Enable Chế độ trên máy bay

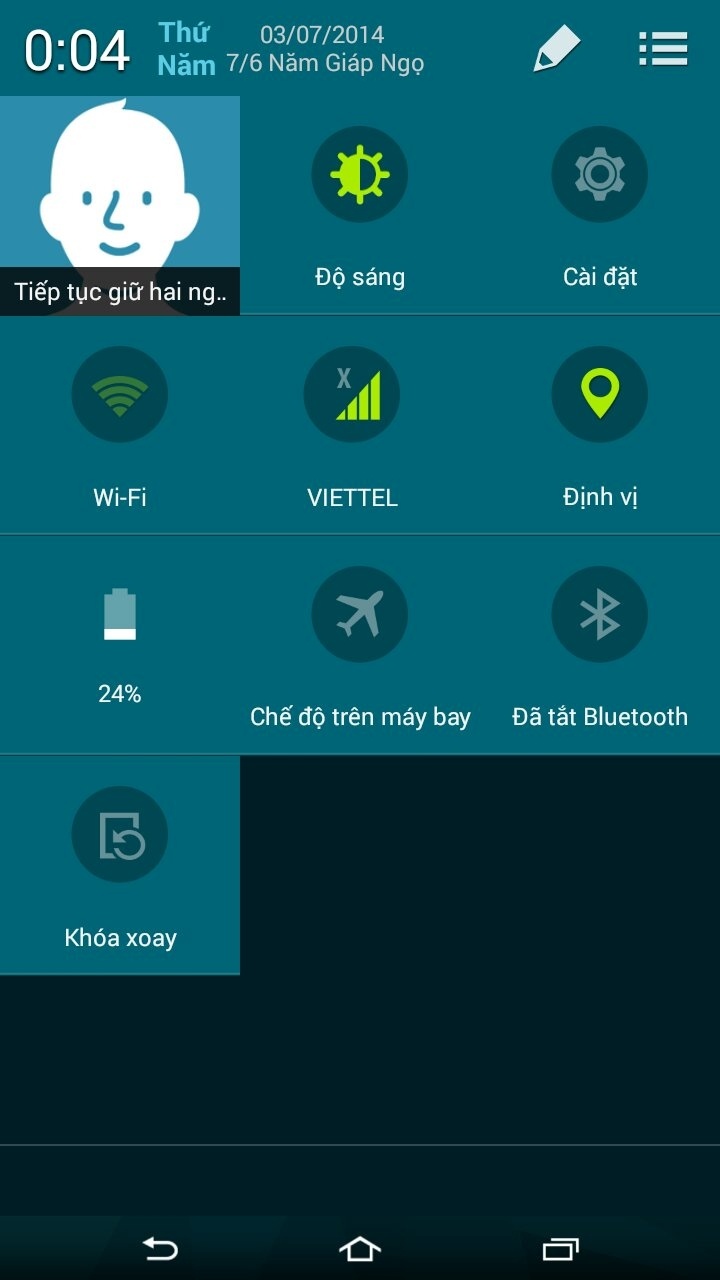point(360,645)
